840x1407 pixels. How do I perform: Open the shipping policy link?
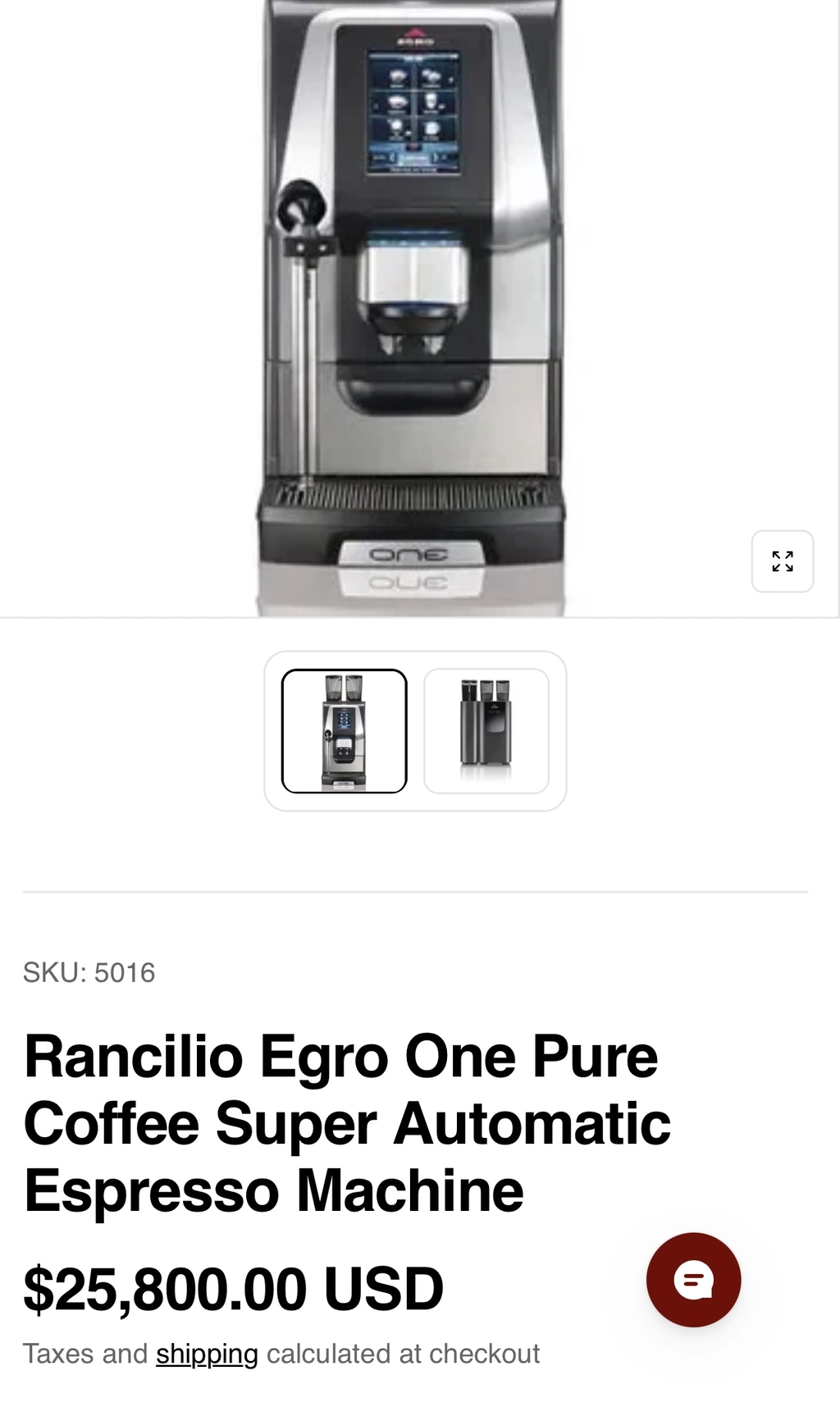207,1354
